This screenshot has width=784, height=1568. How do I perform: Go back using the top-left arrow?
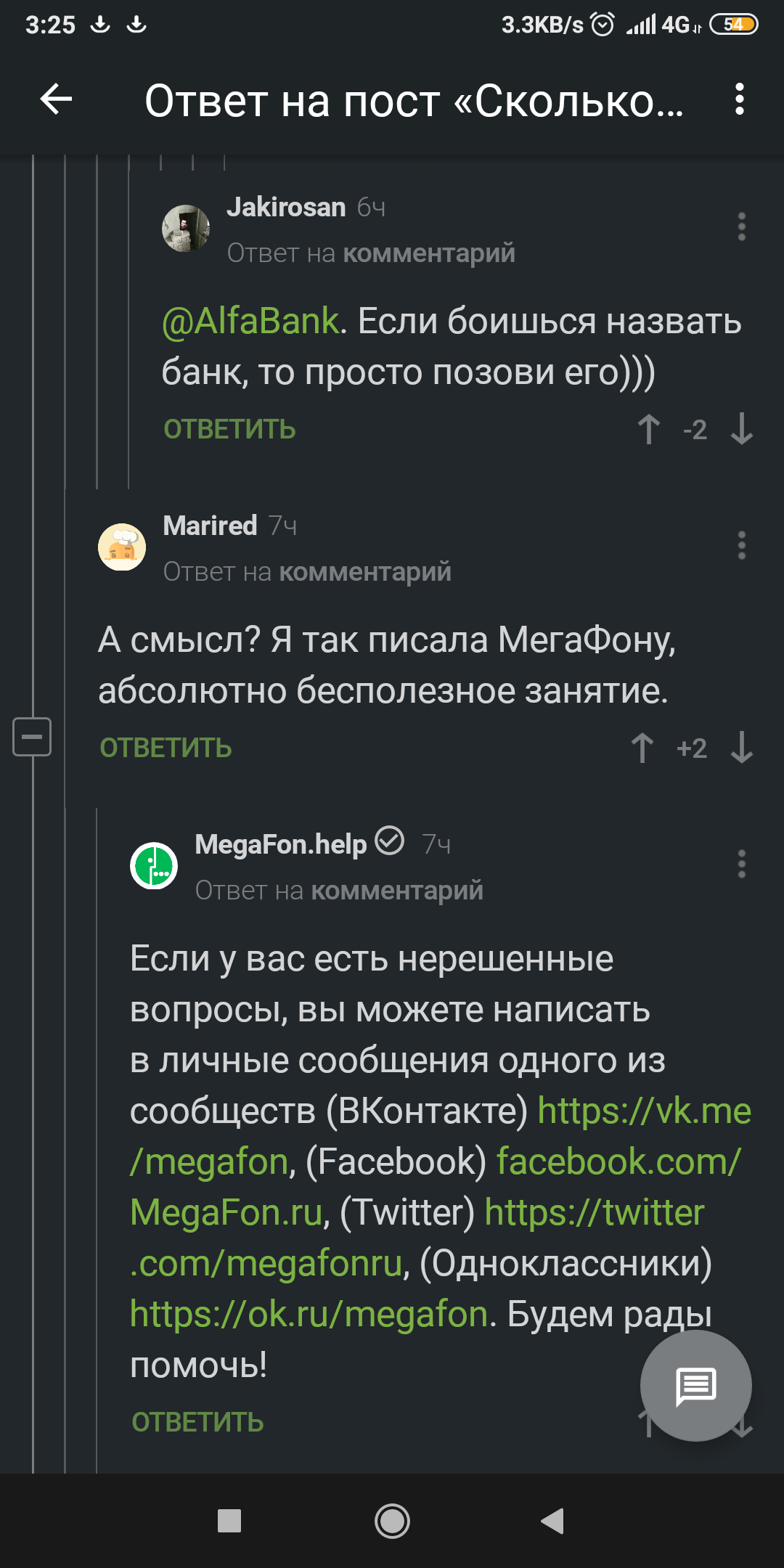click(x=56, y=99)
